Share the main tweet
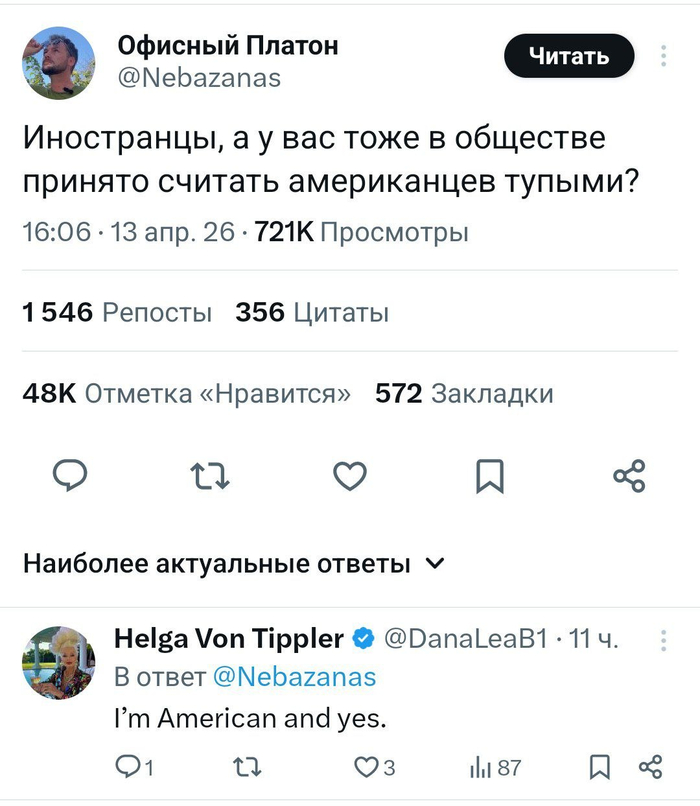The width and height of the screenshot is (700, 806). pyautogui.click(x=629, y=477)
